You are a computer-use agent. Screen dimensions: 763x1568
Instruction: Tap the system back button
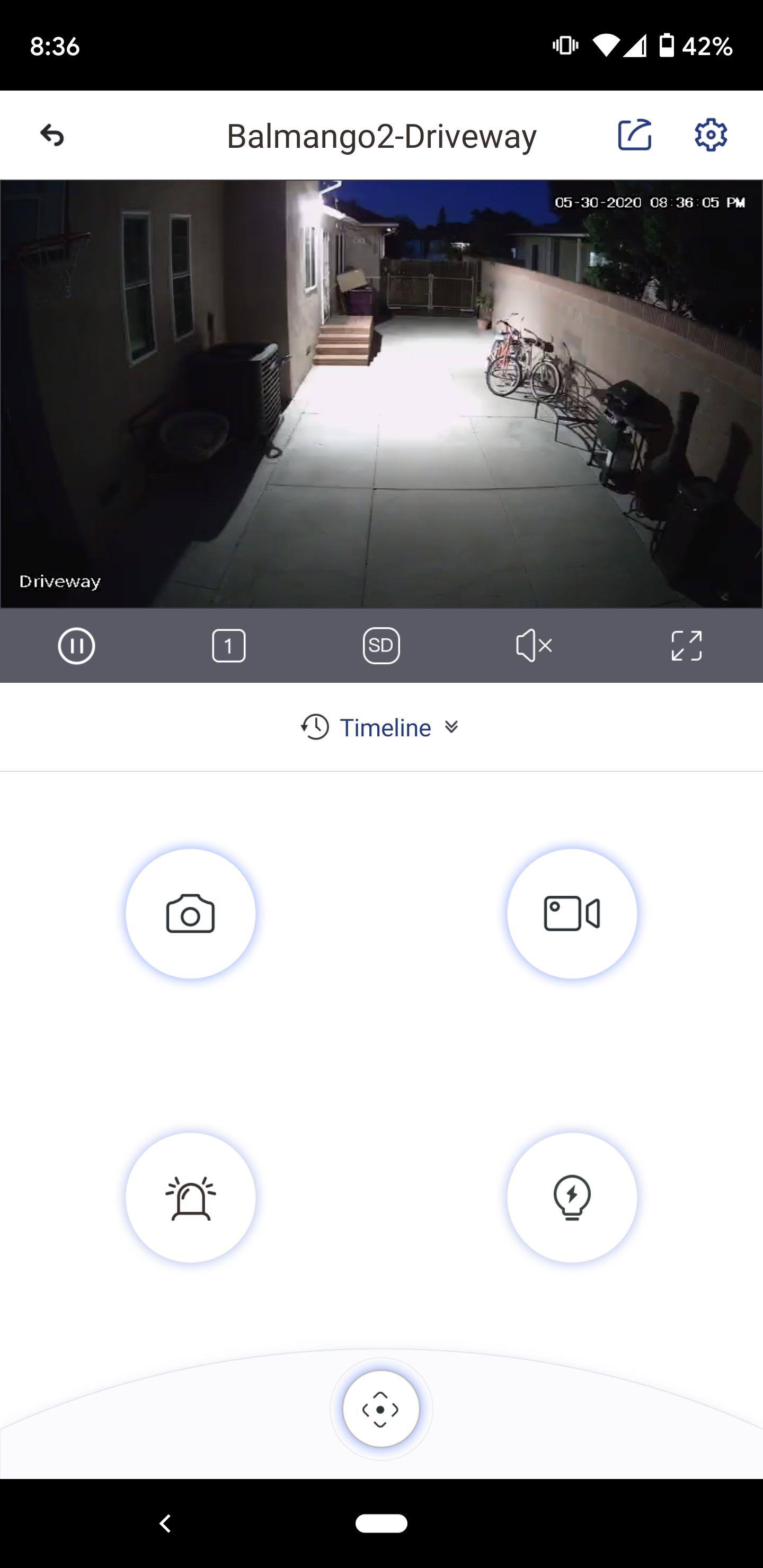tap(165, 1524)
